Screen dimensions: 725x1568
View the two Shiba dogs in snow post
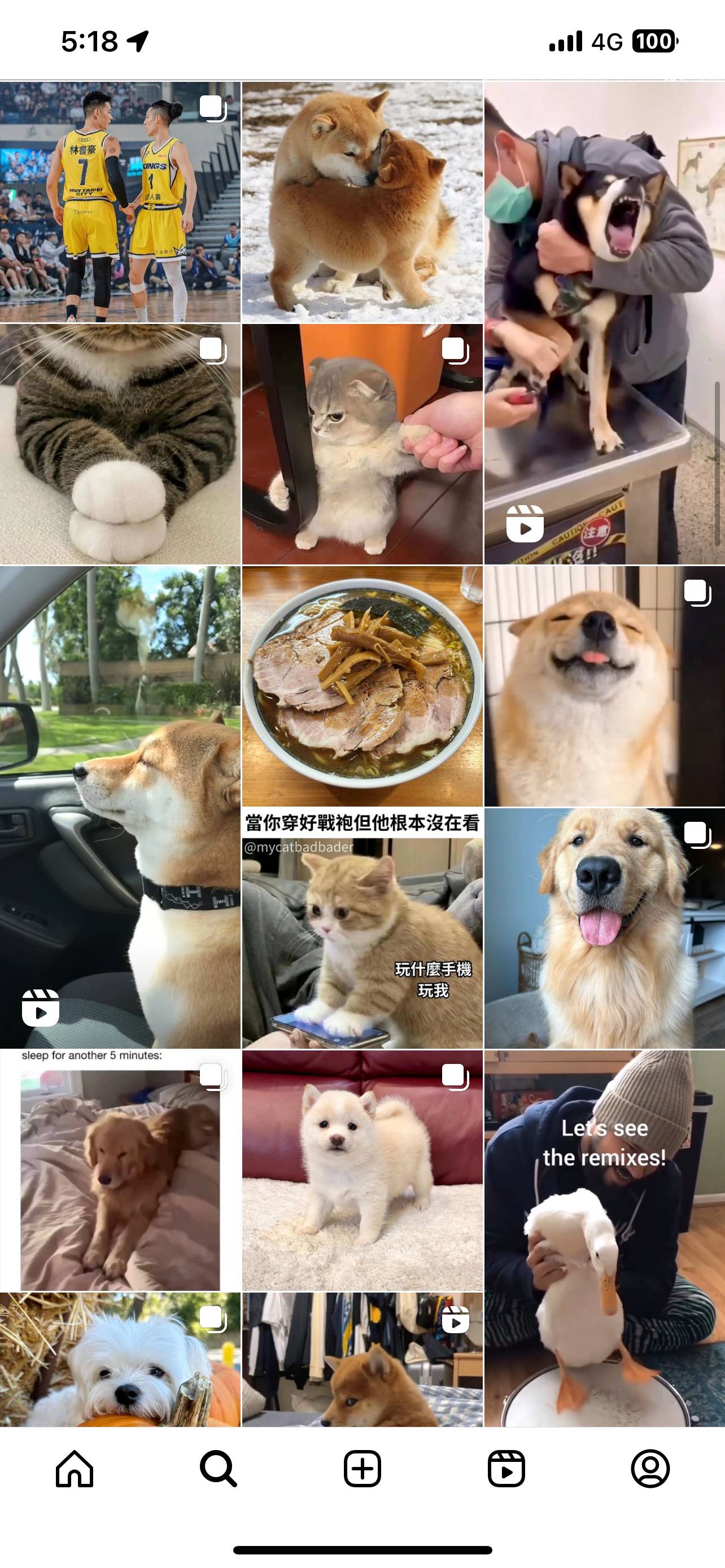tap(362, 202)
